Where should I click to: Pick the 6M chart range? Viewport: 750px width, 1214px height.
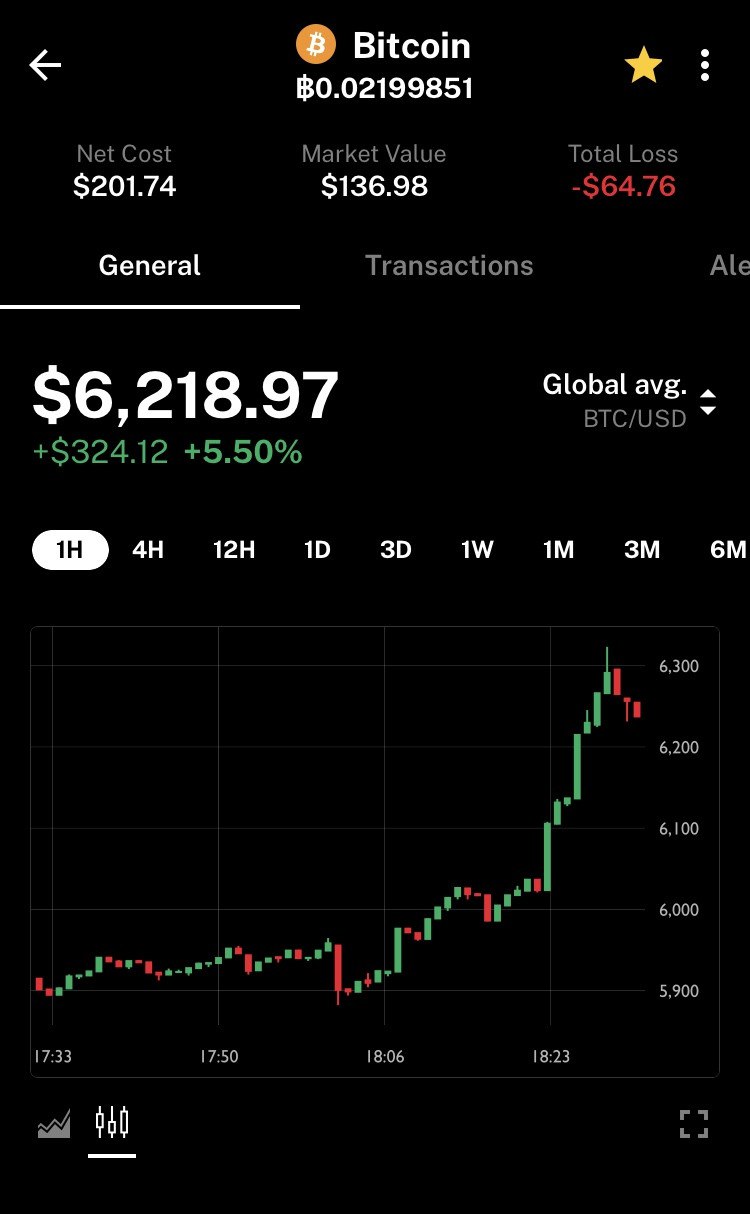[727, 550]
